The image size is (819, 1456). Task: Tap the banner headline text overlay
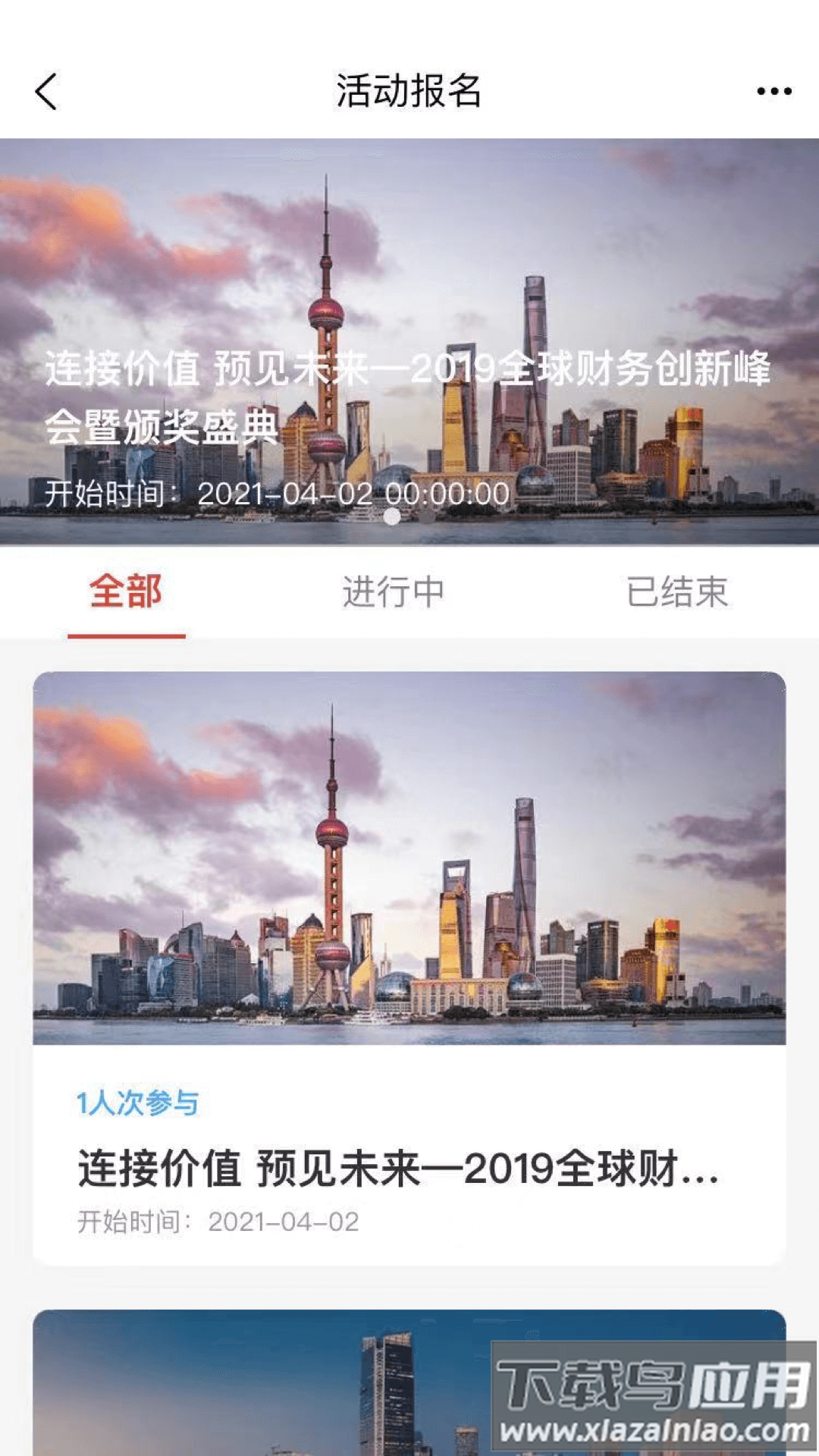(x=409, y=394)
